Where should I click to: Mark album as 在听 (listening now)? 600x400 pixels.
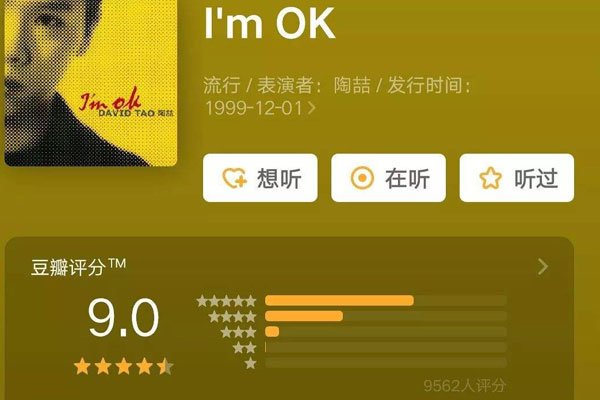(388, 178)
